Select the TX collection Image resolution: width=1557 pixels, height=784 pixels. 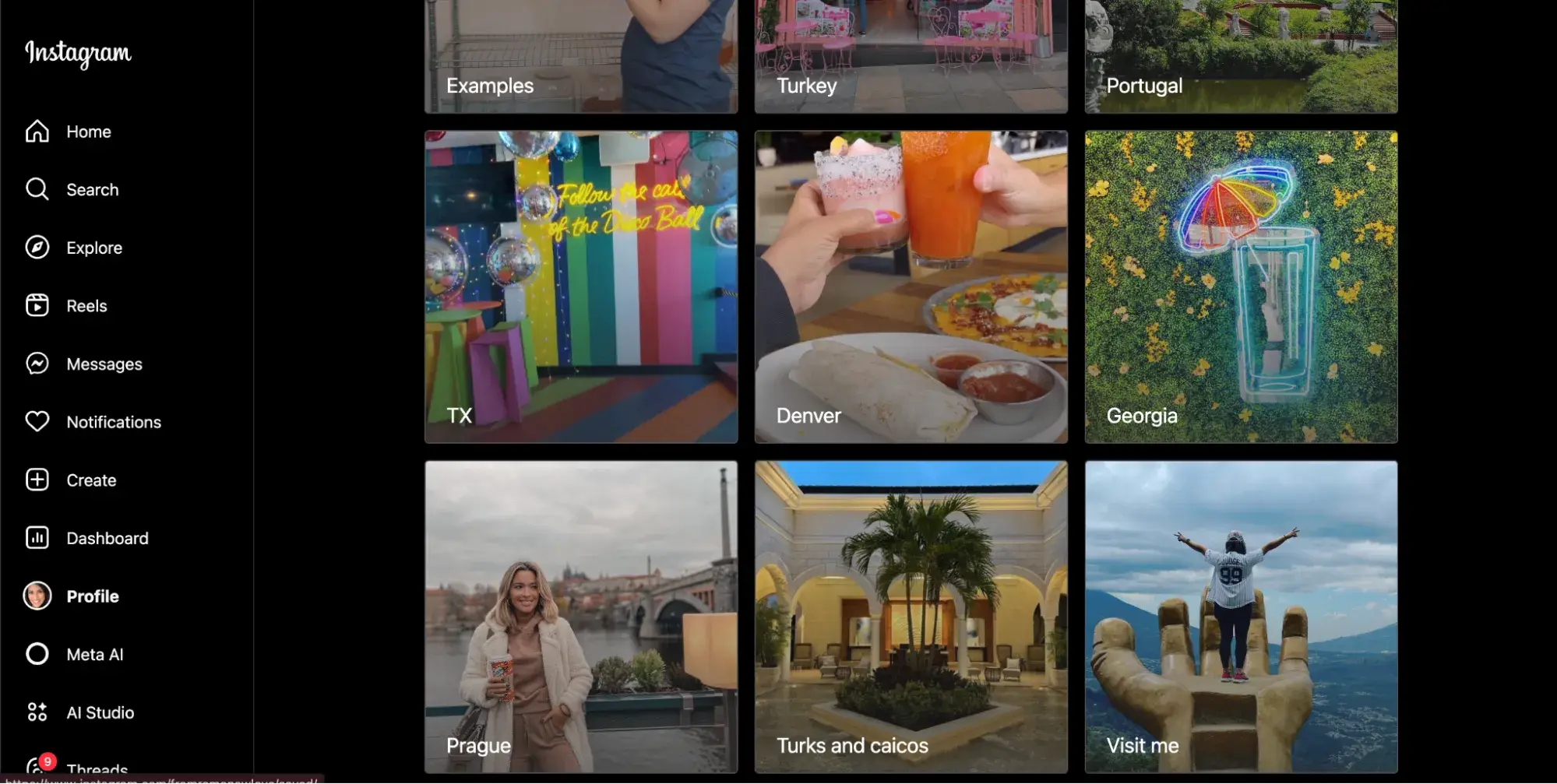tap(580, 287)
